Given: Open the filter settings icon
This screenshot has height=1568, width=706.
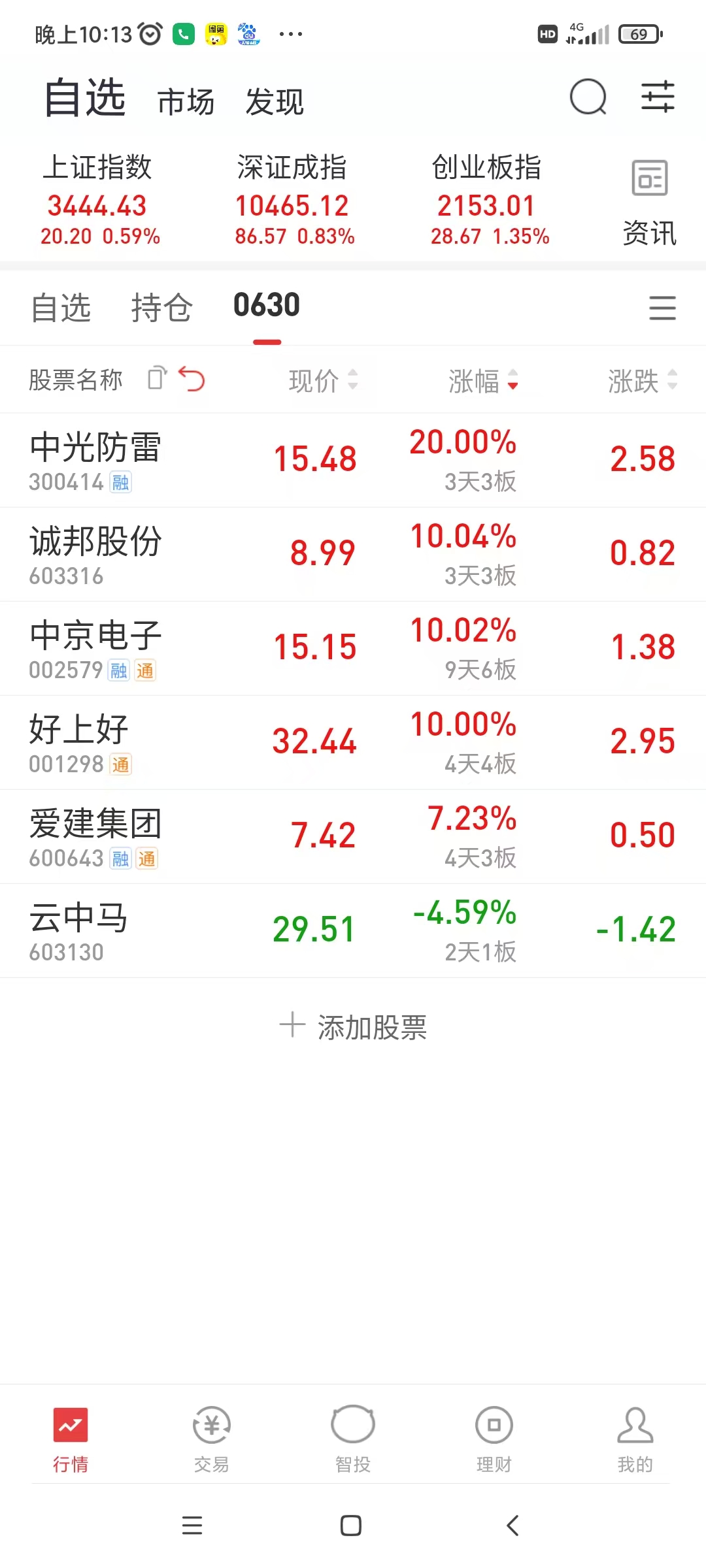Looking at the screenshot, I should (657, 97).
